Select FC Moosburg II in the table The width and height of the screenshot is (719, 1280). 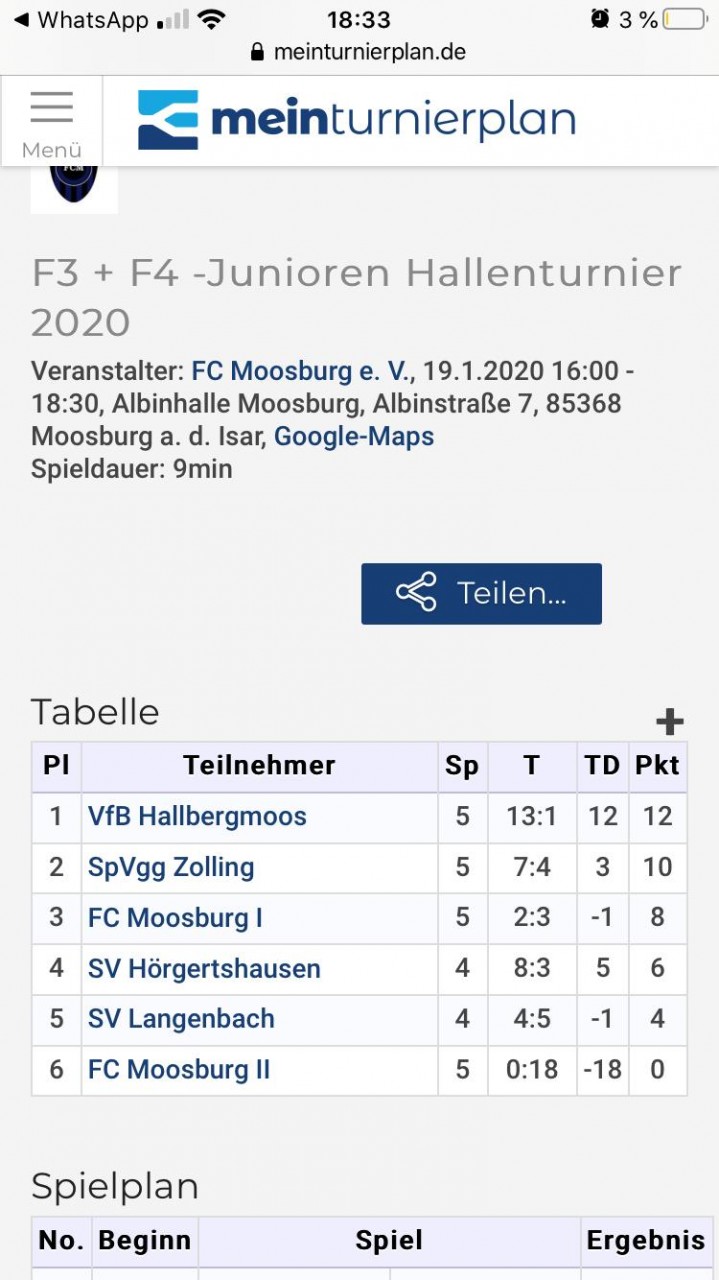(x=179, y=1069)
